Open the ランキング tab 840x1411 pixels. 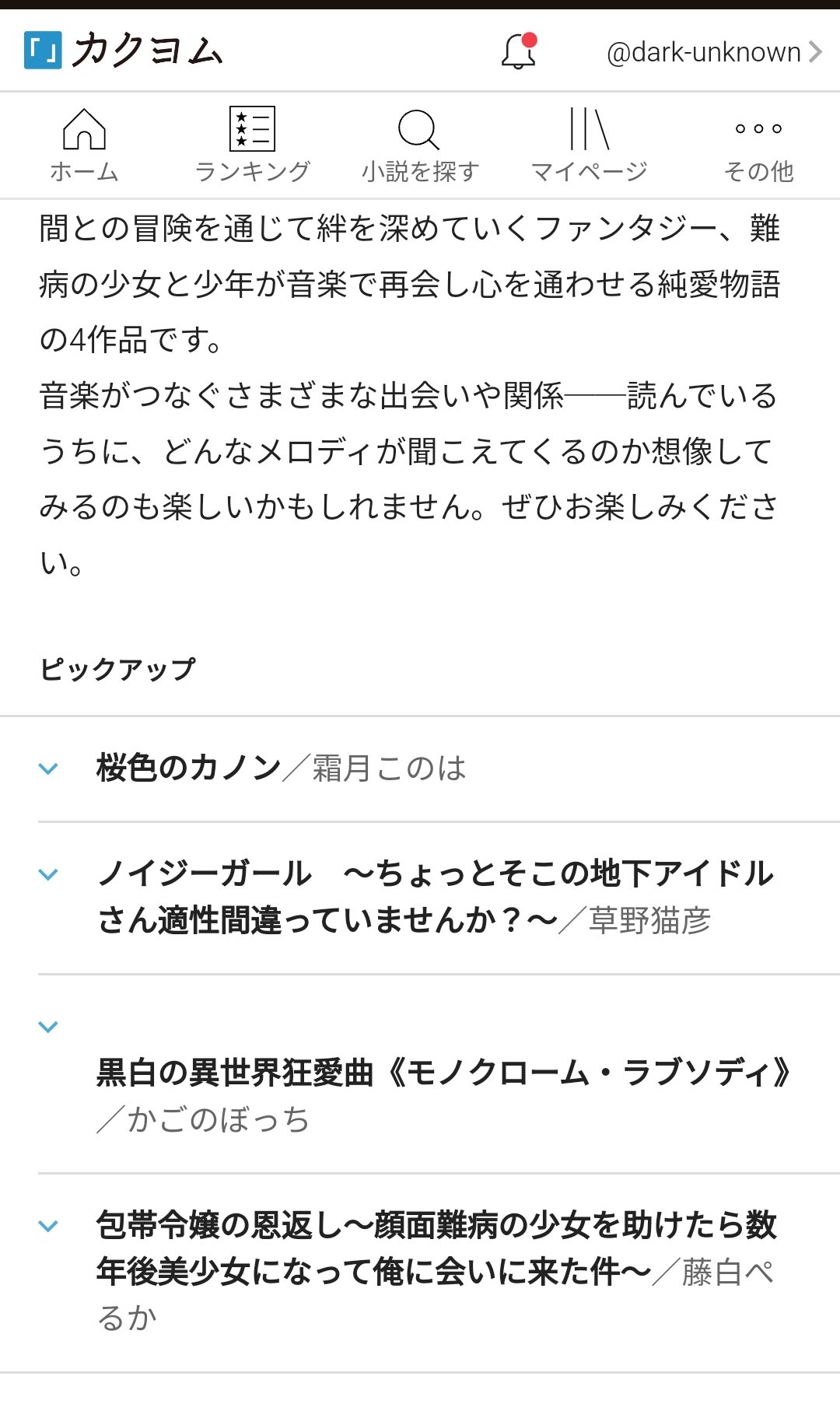[252, 145]
